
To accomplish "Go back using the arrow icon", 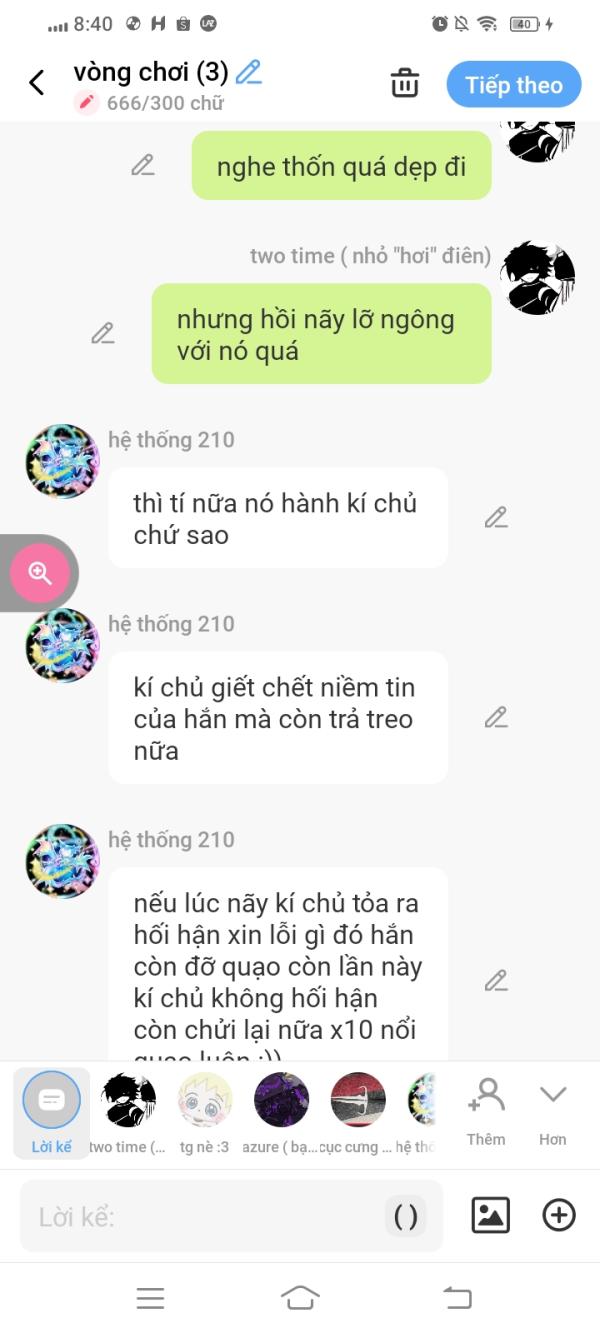I will pyautogui.click(x=37, y=83).
